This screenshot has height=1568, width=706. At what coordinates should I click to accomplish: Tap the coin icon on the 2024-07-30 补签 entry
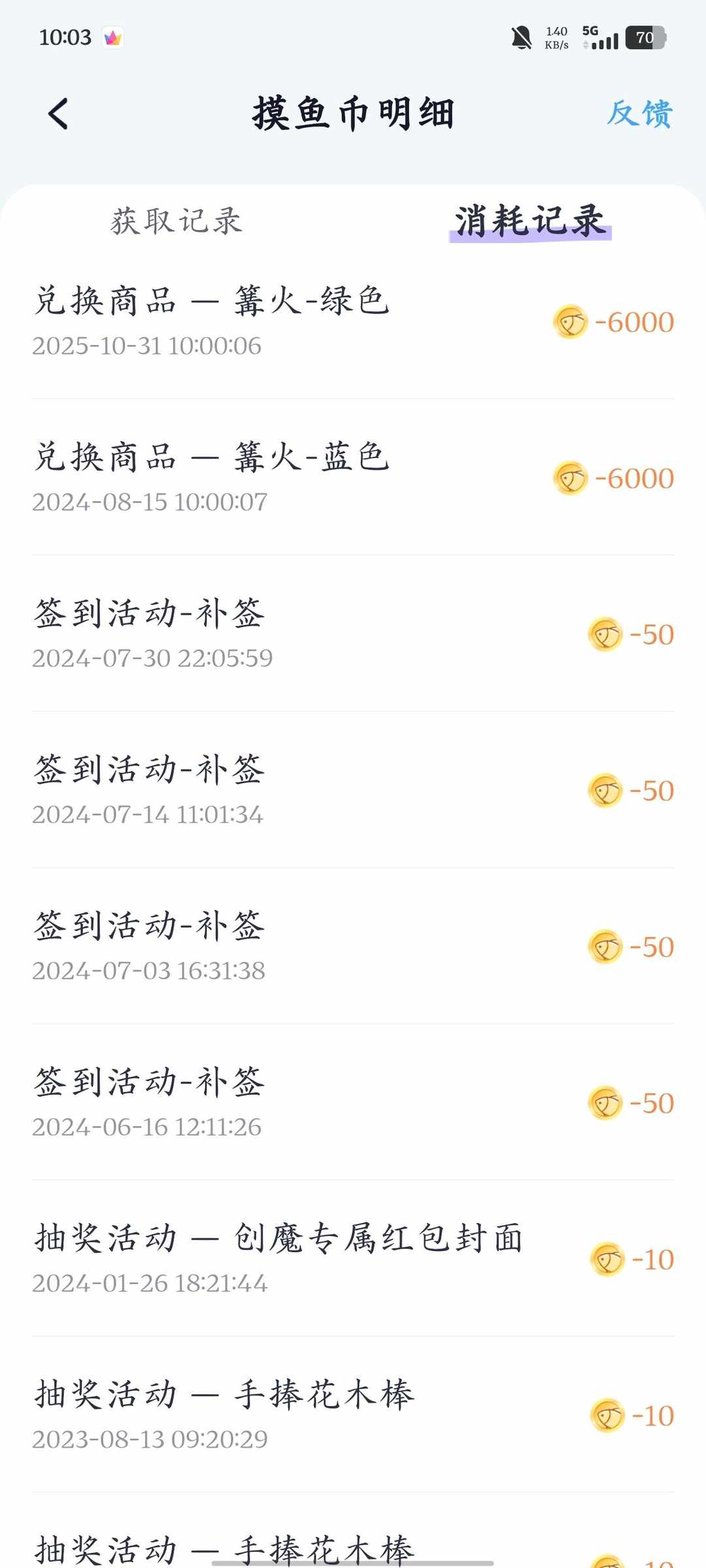tap(605, 635)
